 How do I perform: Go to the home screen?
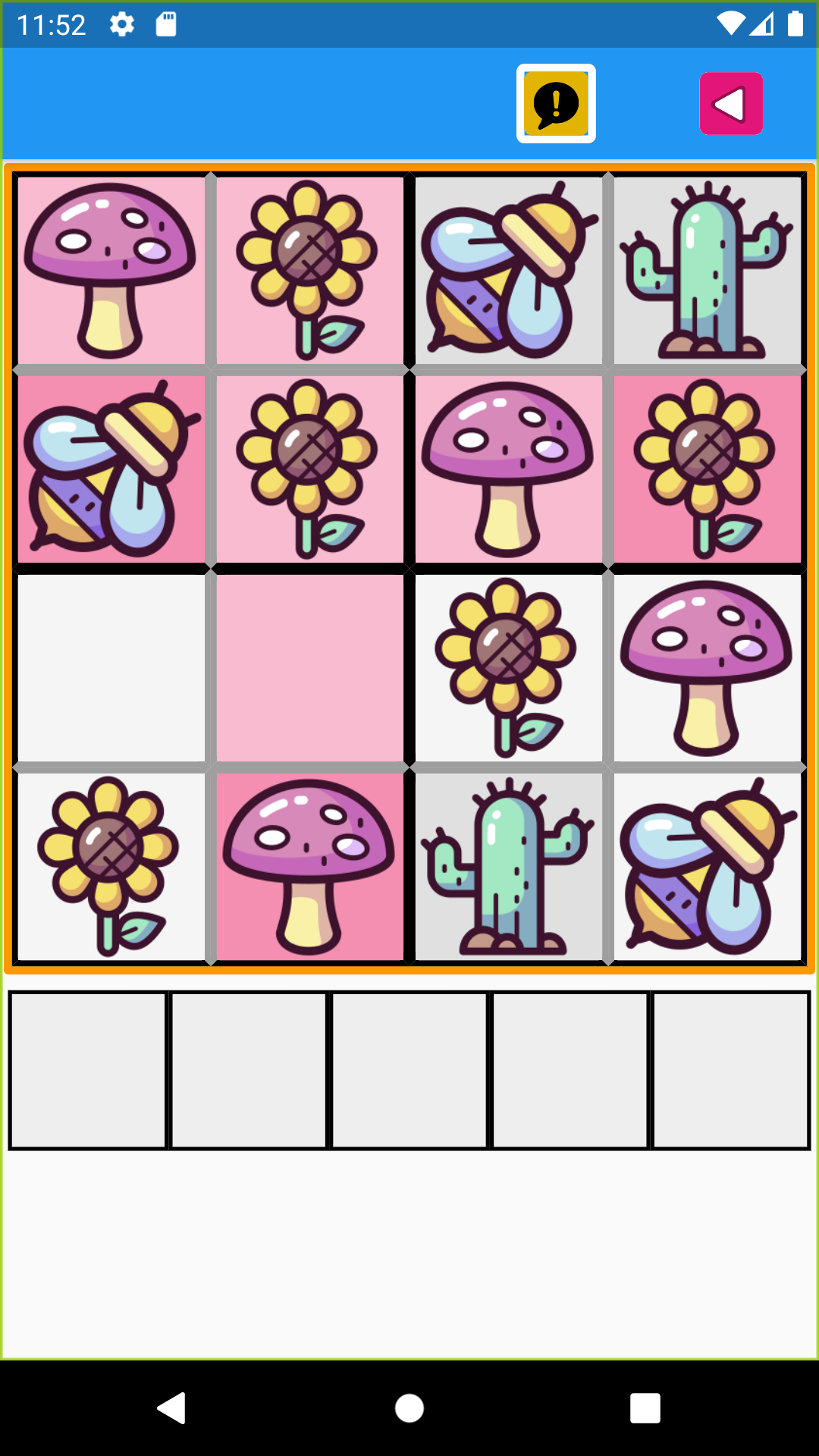[409, 1408]
